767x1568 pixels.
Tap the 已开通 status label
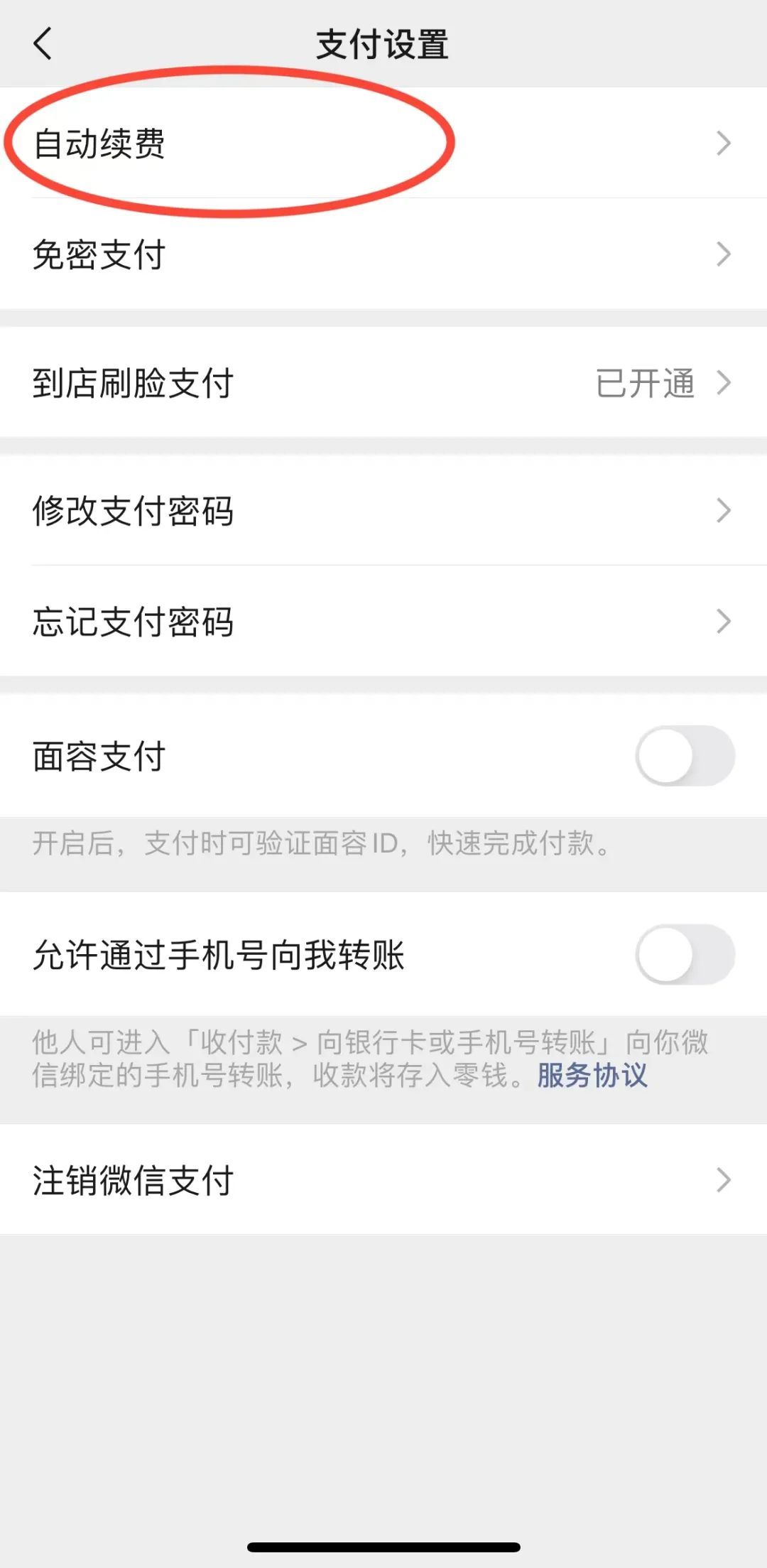coord(643,382)
